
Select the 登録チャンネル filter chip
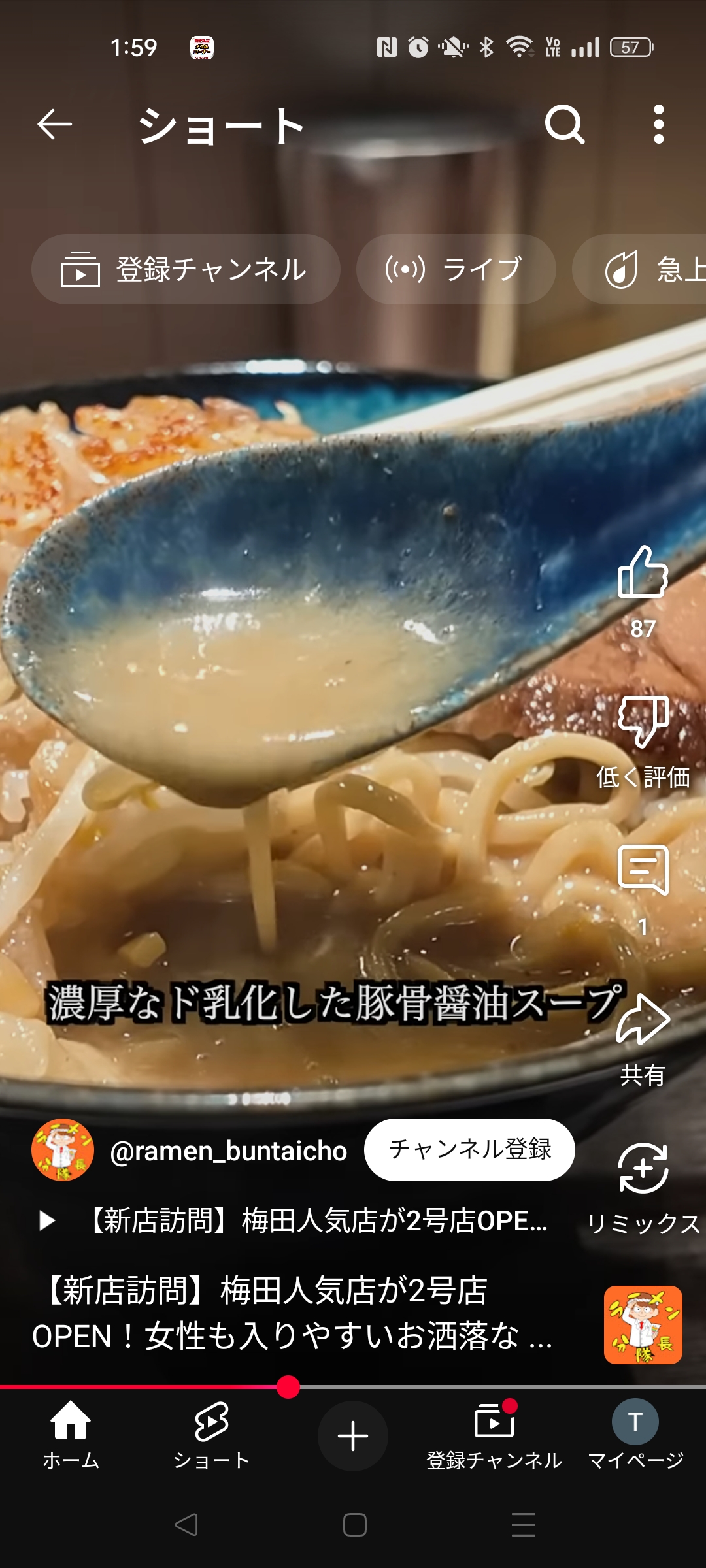(186, 269)
